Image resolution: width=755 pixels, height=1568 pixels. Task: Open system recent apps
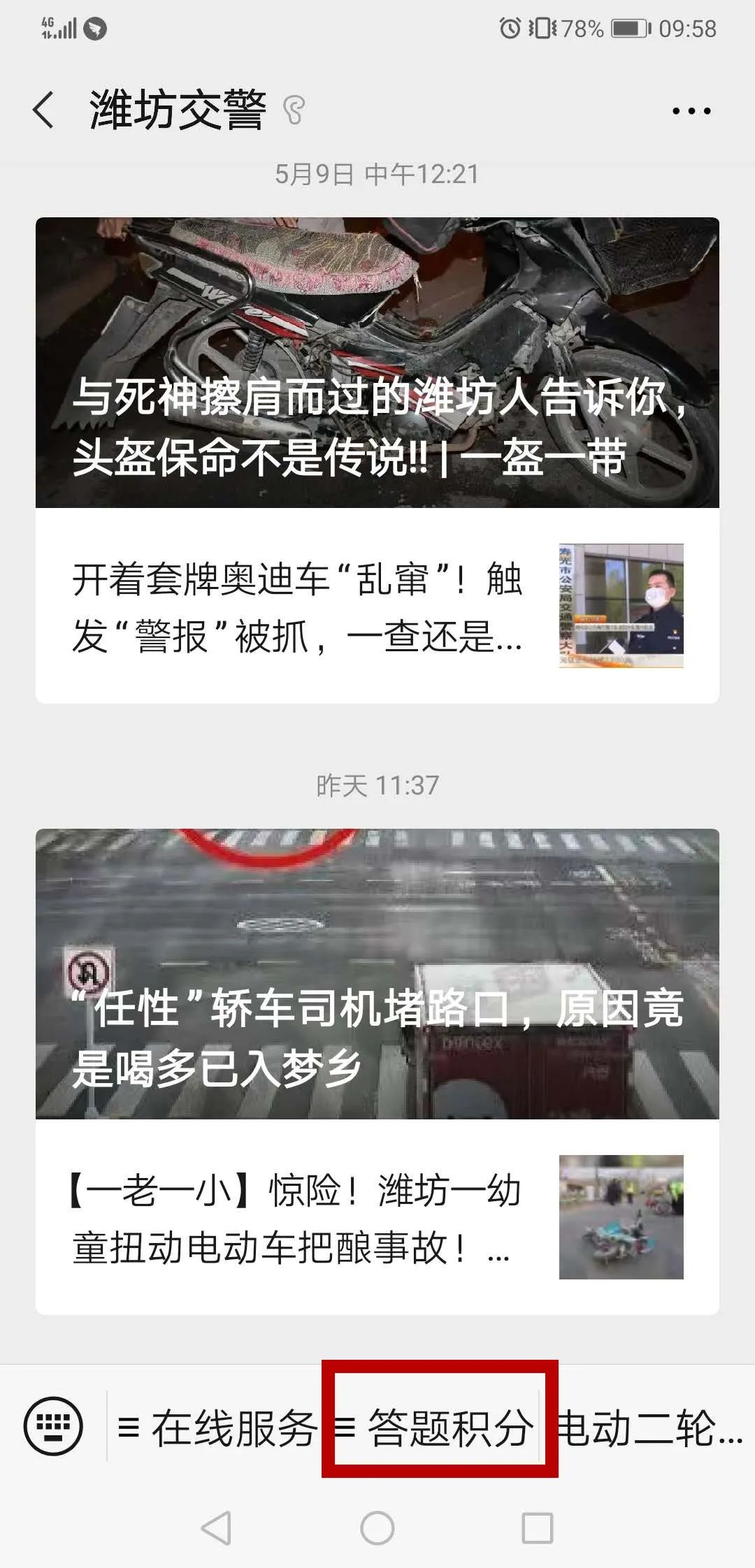click(537, 1527)
